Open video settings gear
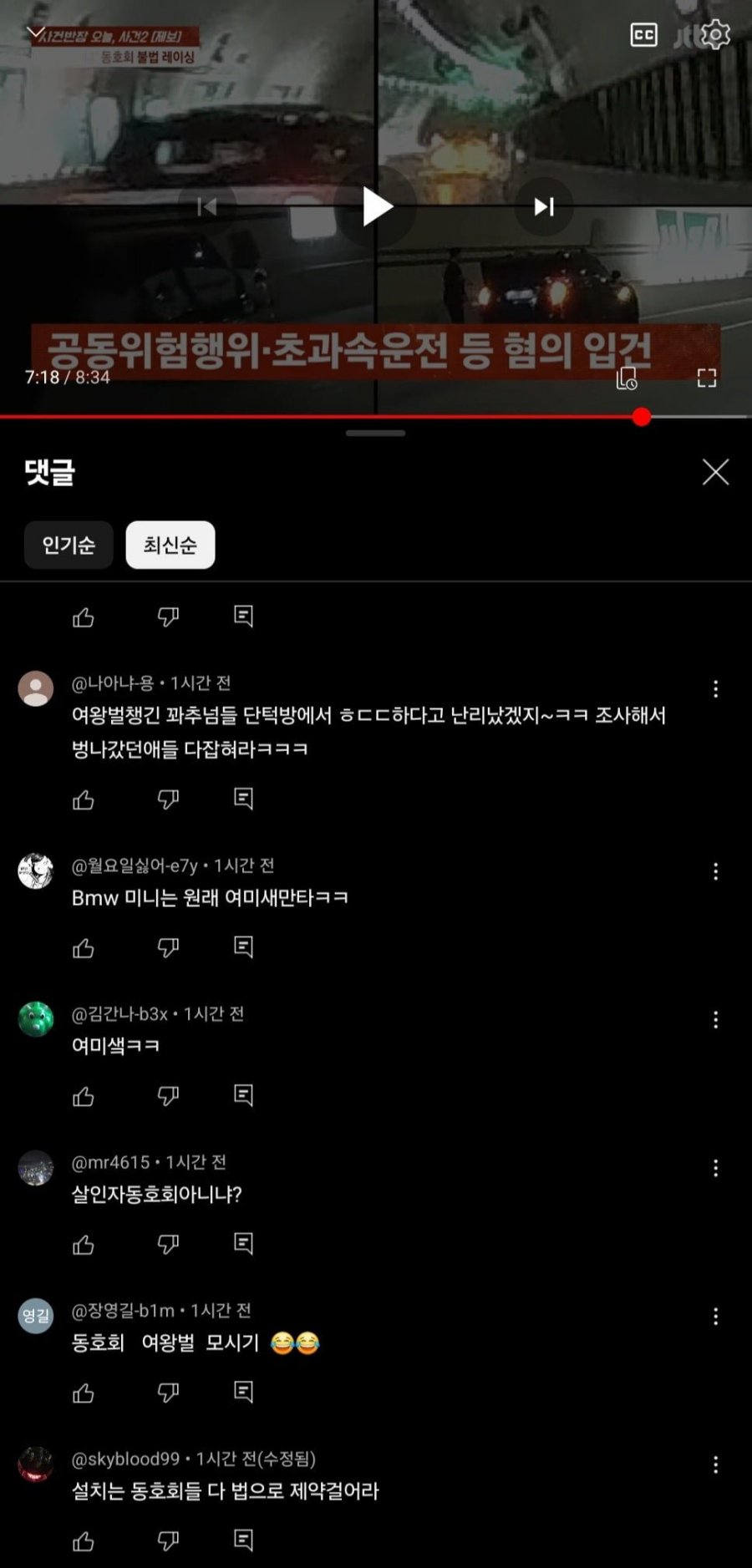Image resolution: width=752 pixels, height=1568 pixels. pos(715,35)
